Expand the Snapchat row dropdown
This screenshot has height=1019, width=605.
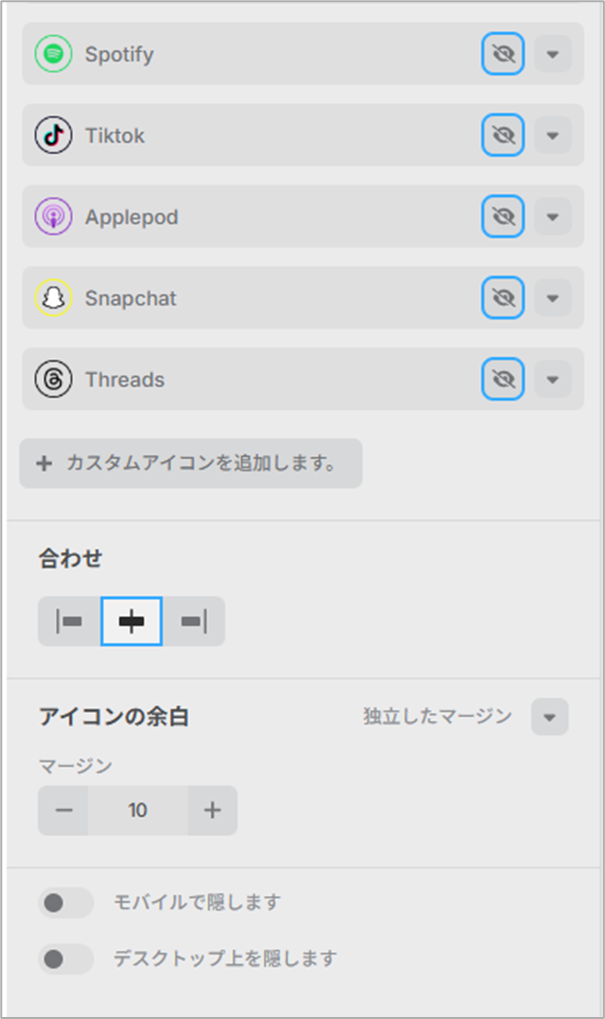point(553,298)
